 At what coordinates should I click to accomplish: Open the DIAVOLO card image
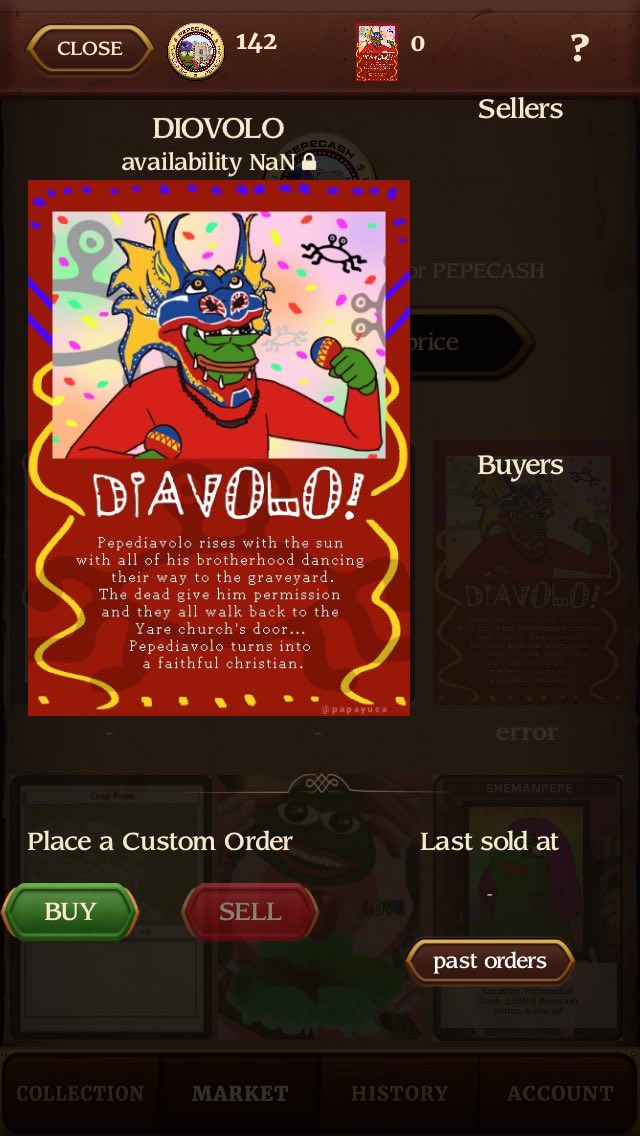(x=219, y=448)
